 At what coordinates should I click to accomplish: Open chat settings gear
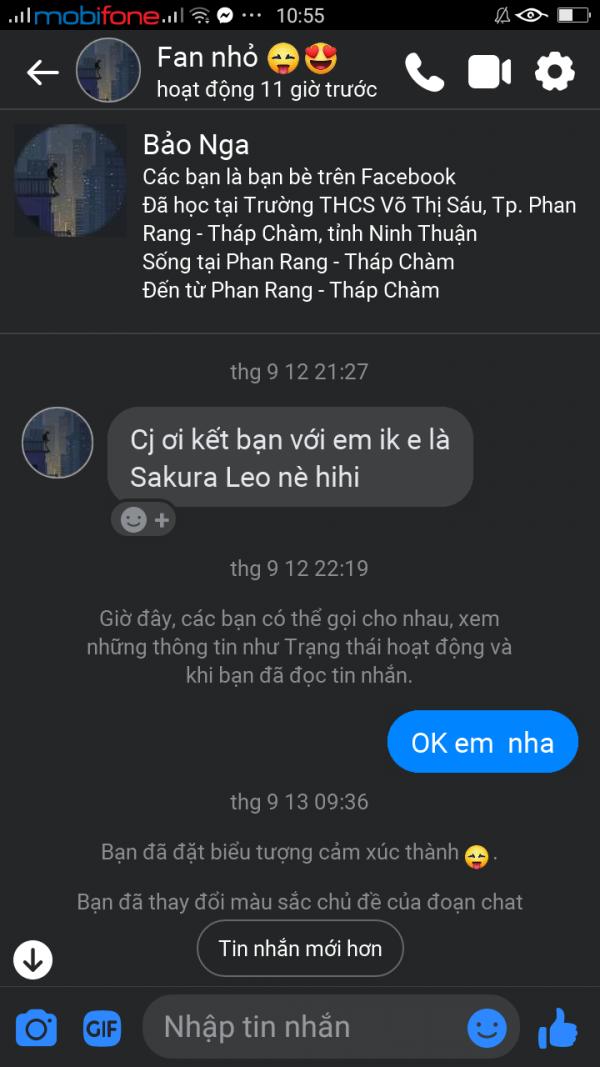click(x=554, y=72)
